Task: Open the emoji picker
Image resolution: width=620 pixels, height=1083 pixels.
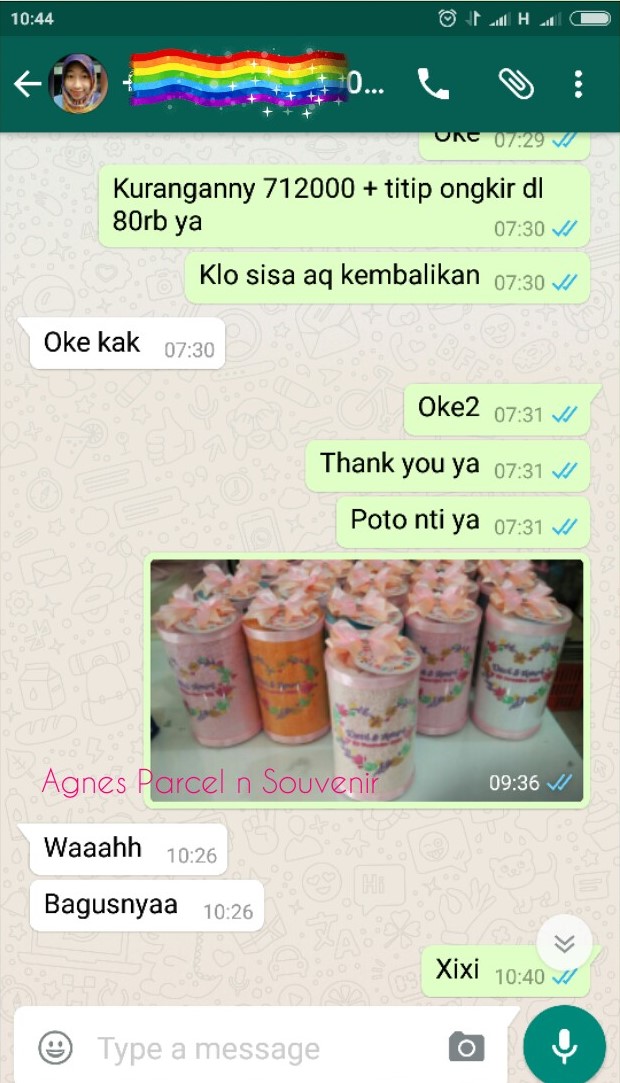Action: 55,1048
